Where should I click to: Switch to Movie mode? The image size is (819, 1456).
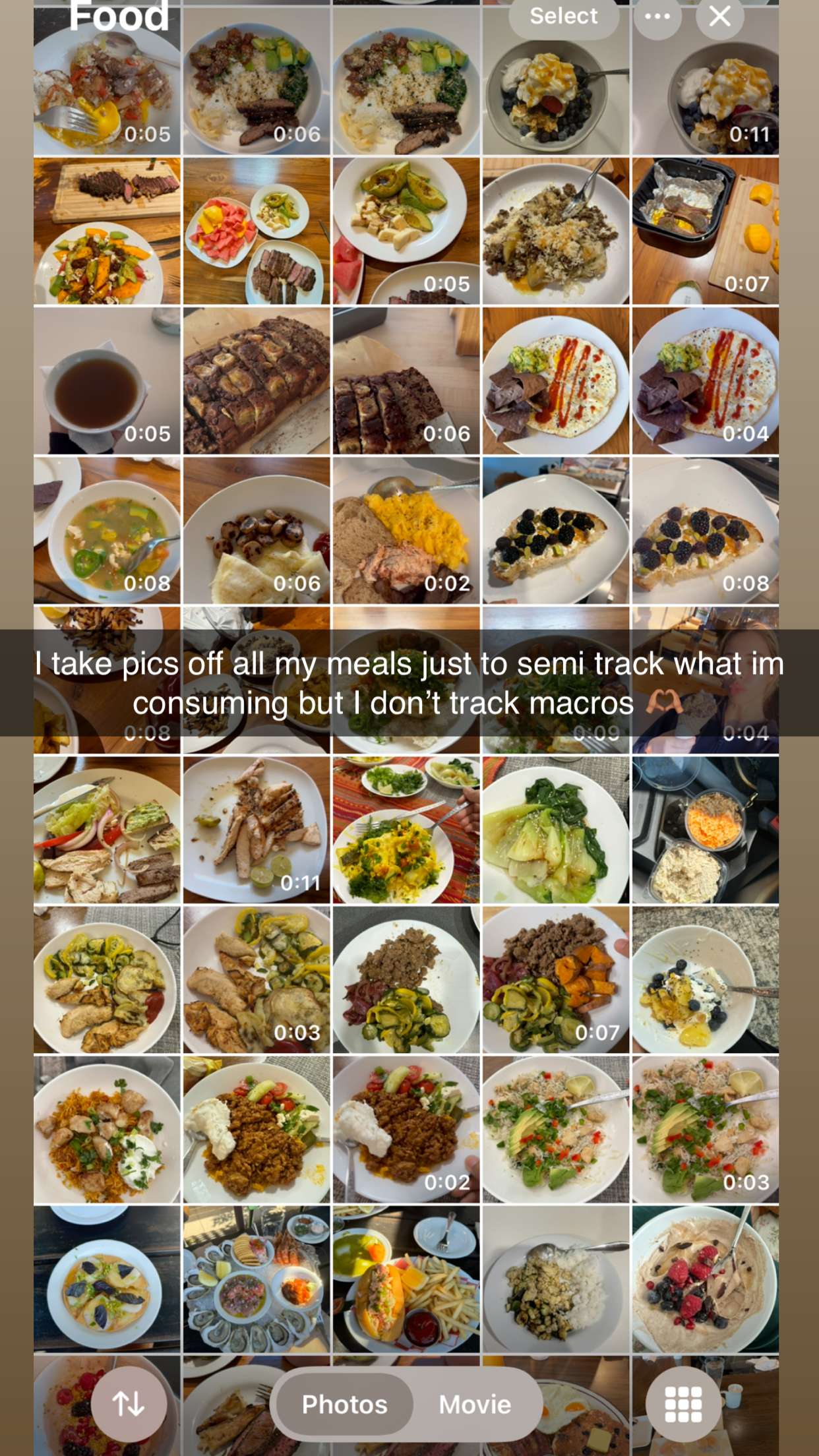coord(473,1404)
